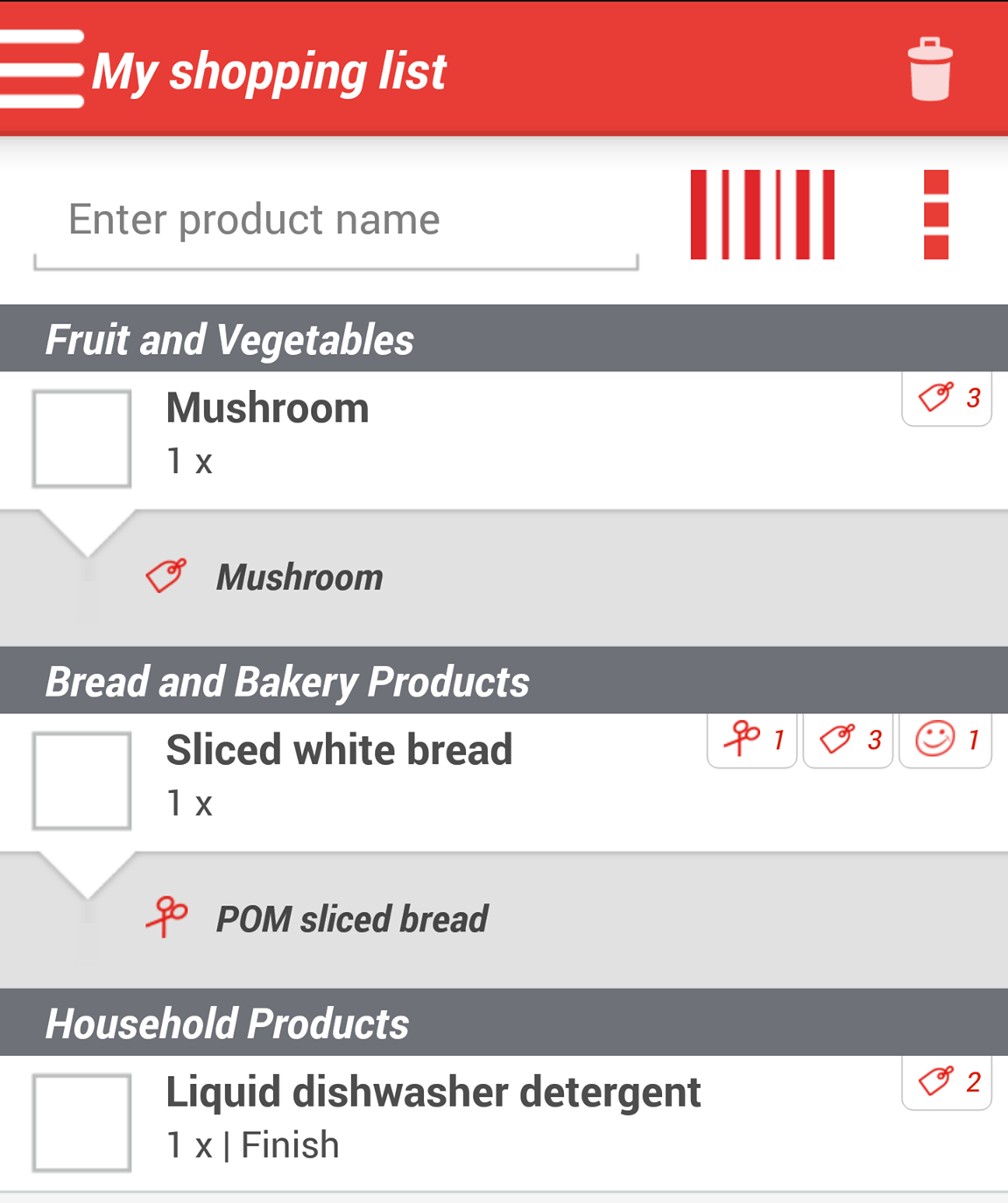1008x1203 pixels.
Task: Check off the Mushroom item
Action: 82,438
